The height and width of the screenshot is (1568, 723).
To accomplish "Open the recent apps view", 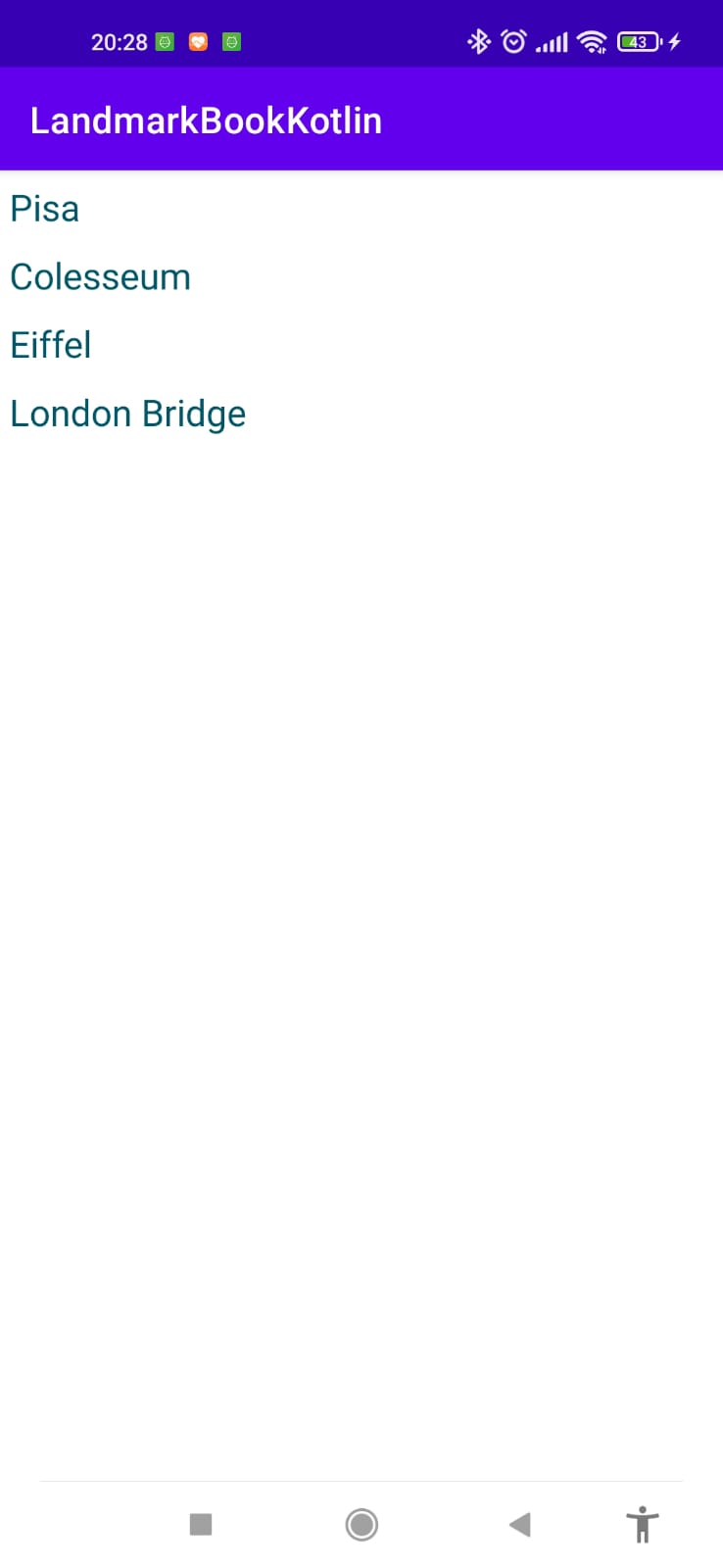I will click(201, 1524).
